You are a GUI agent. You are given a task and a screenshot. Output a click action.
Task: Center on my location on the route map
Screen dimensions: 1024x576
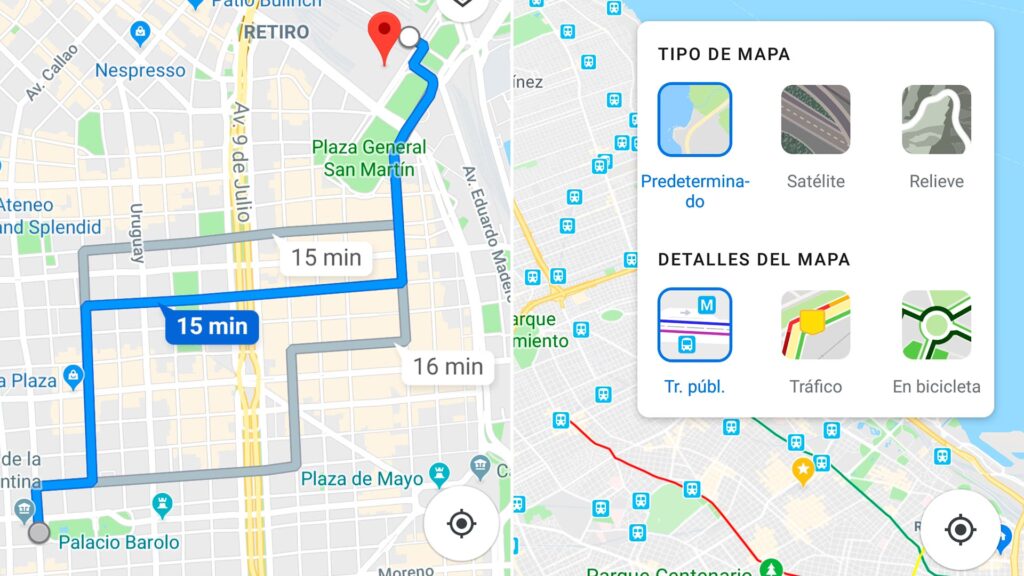[x=461, y=524]
